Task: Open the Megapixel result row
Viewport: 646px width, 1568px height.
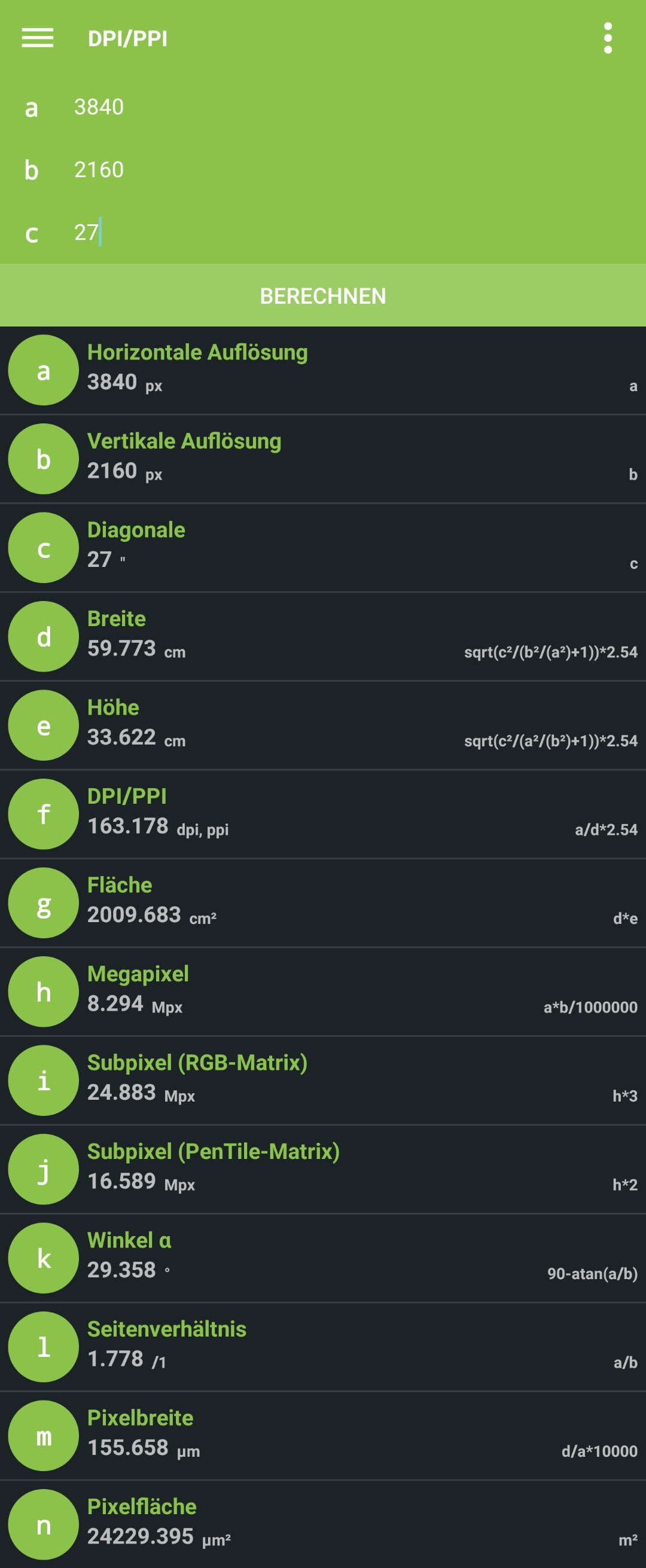Action: click(322, 992)
